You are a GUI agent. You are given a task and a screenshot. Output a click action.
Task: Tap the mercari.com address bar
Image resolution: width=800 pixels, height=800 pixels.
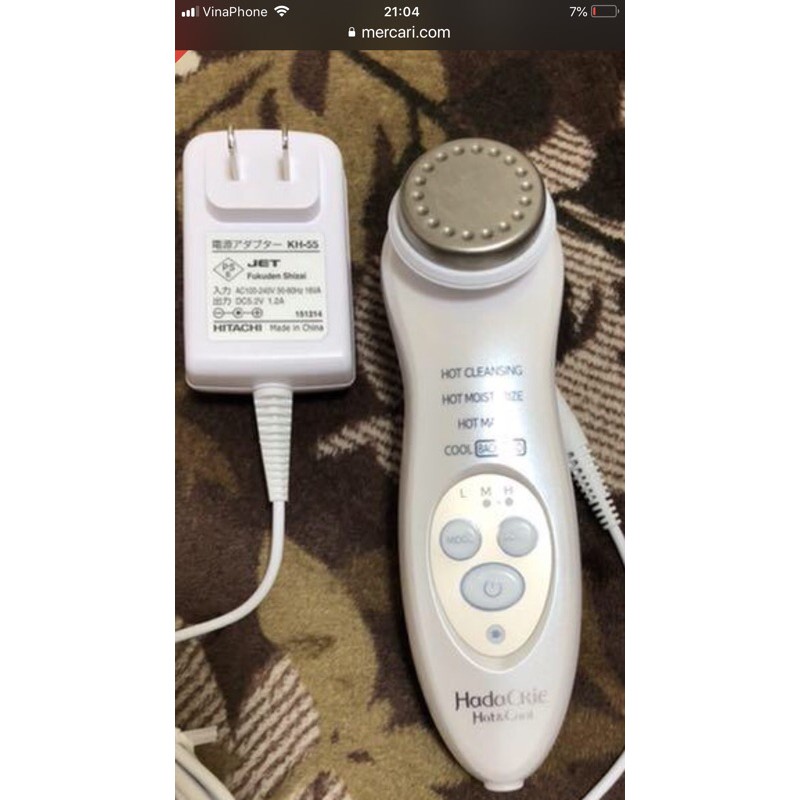pos(399,32)
